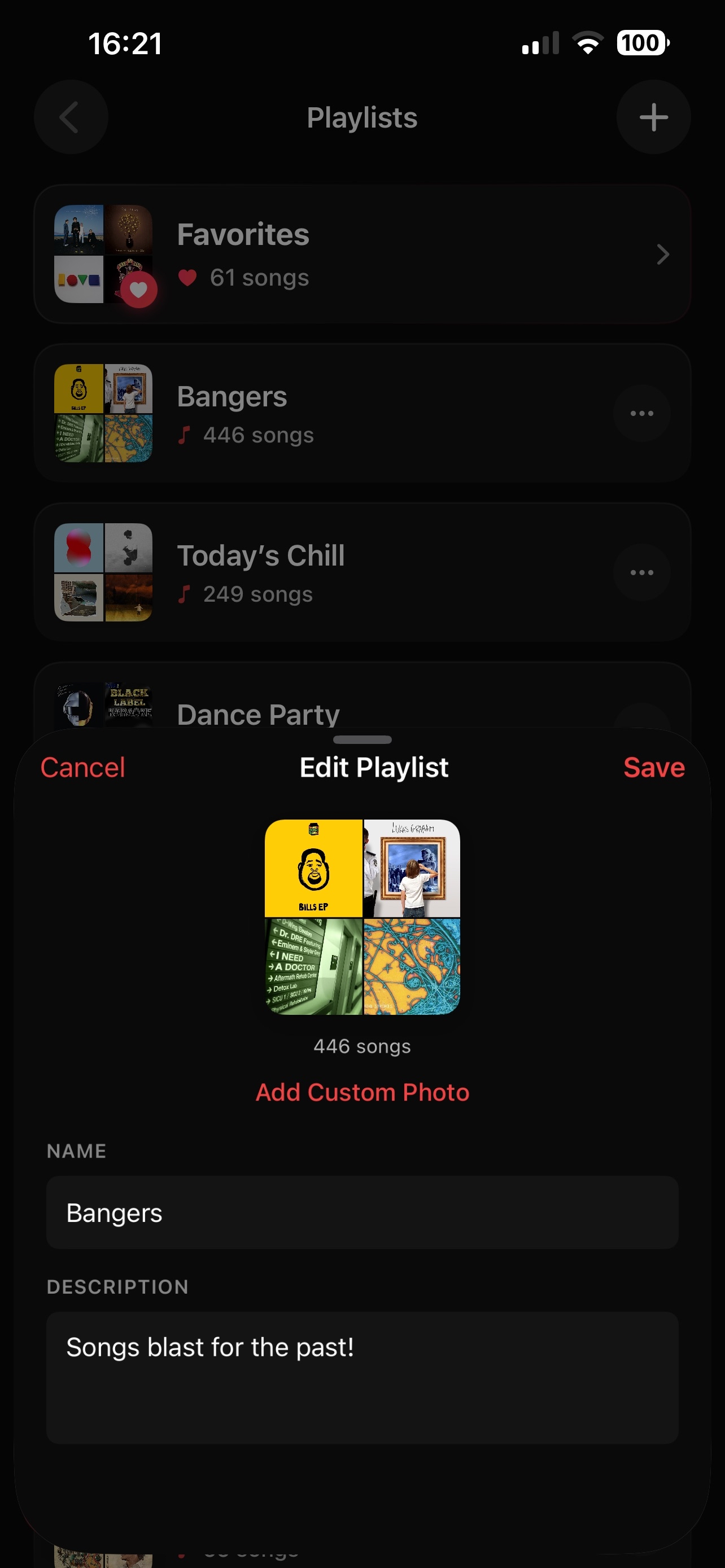
Task: Tap the sheet grabber handle
Action: (362, 739)
